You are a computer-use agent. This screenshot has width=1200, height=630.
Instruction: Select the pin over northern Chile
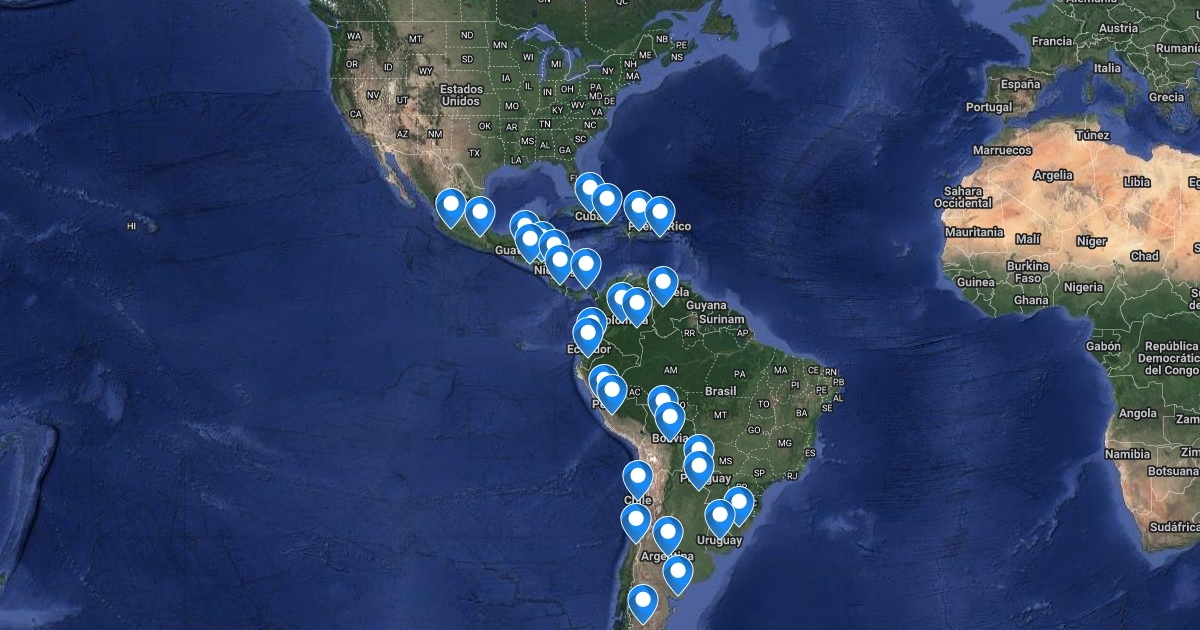638,478
